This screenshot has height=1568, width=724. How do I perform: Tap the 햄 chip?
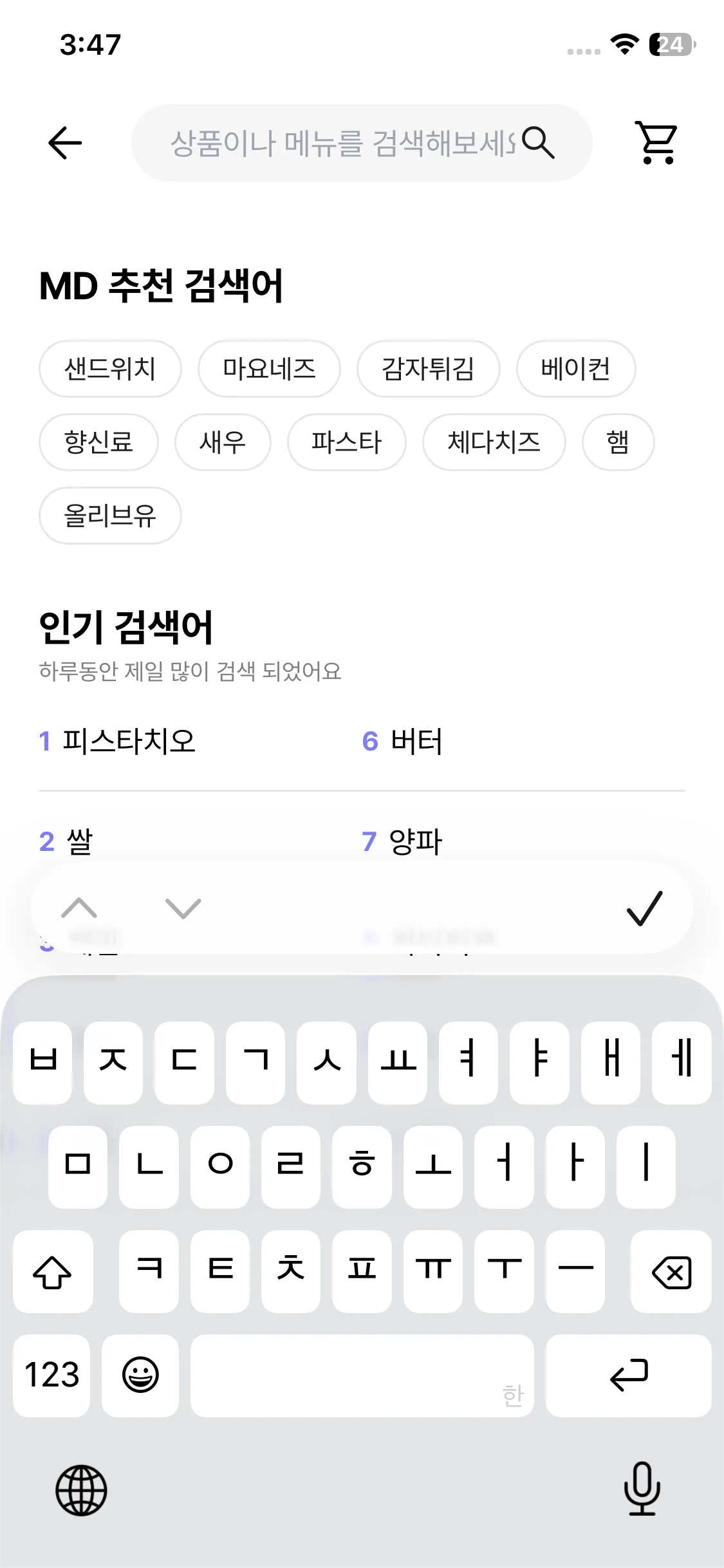[618, 442]
